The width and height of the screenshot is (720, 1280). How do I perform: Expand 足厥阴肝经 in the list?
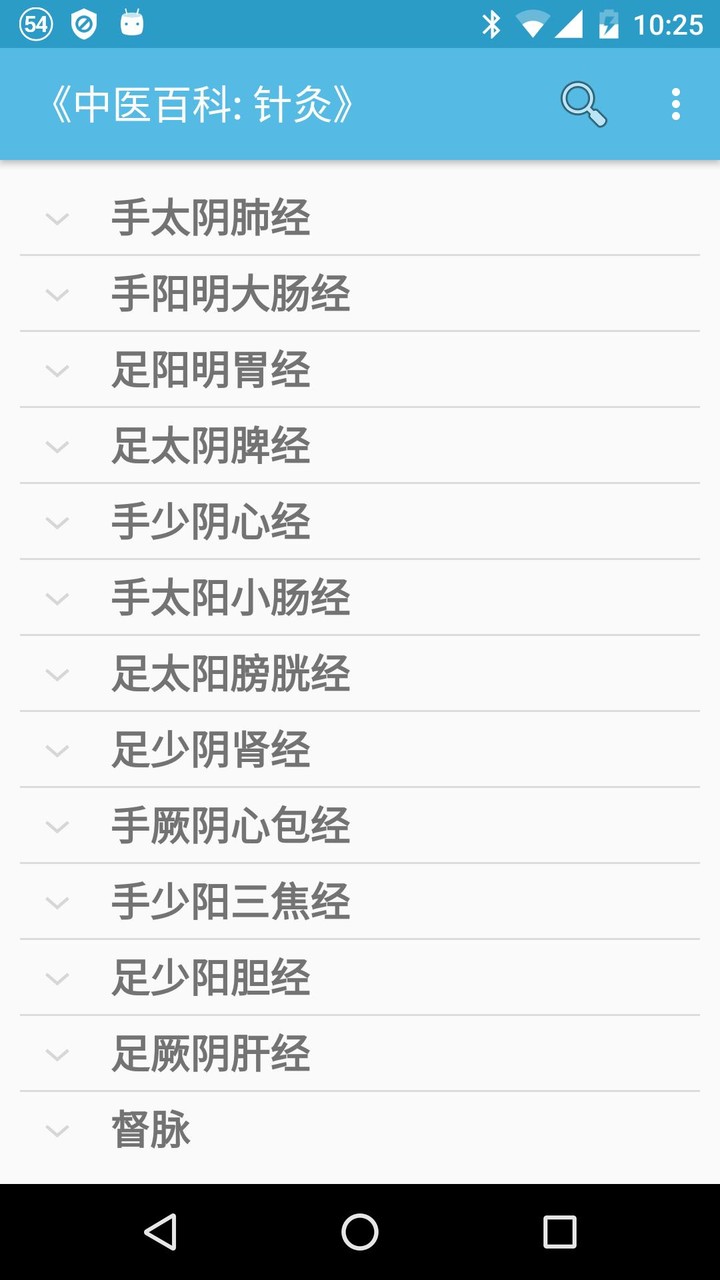210,1054
